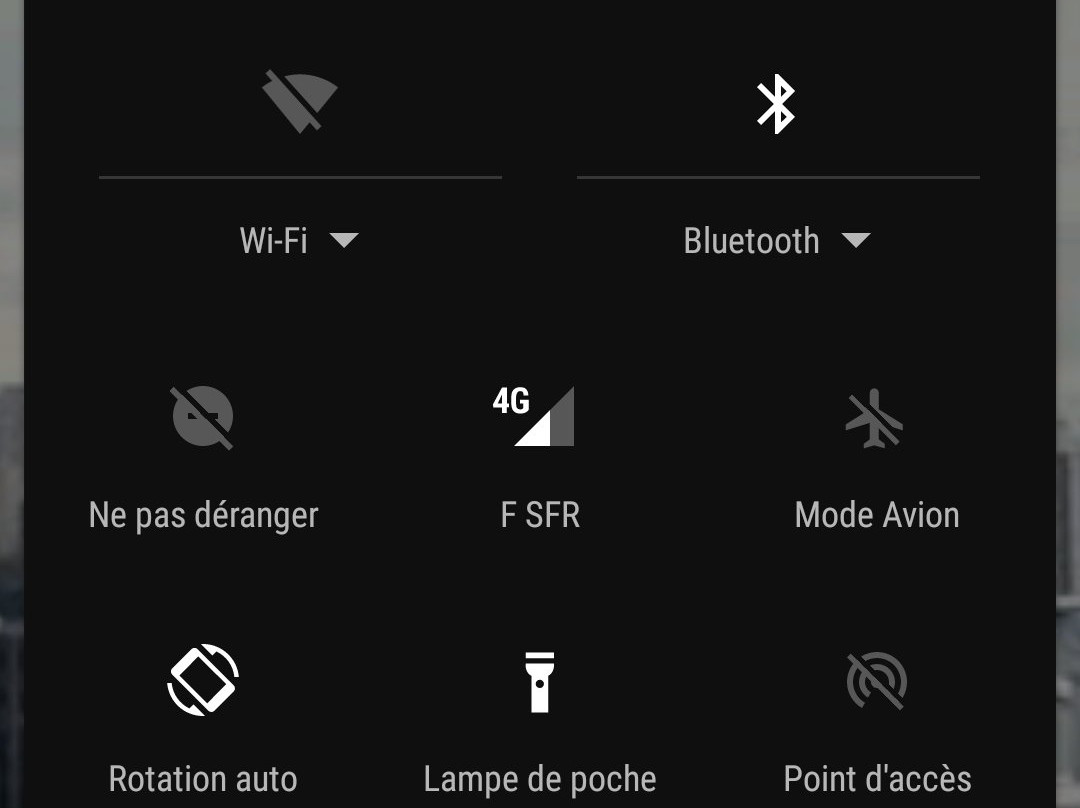Expand the Bluetooth dropdown
The width and height of the screenshot is (1080, 808).
pyautogui.click(x=777, y=241)
